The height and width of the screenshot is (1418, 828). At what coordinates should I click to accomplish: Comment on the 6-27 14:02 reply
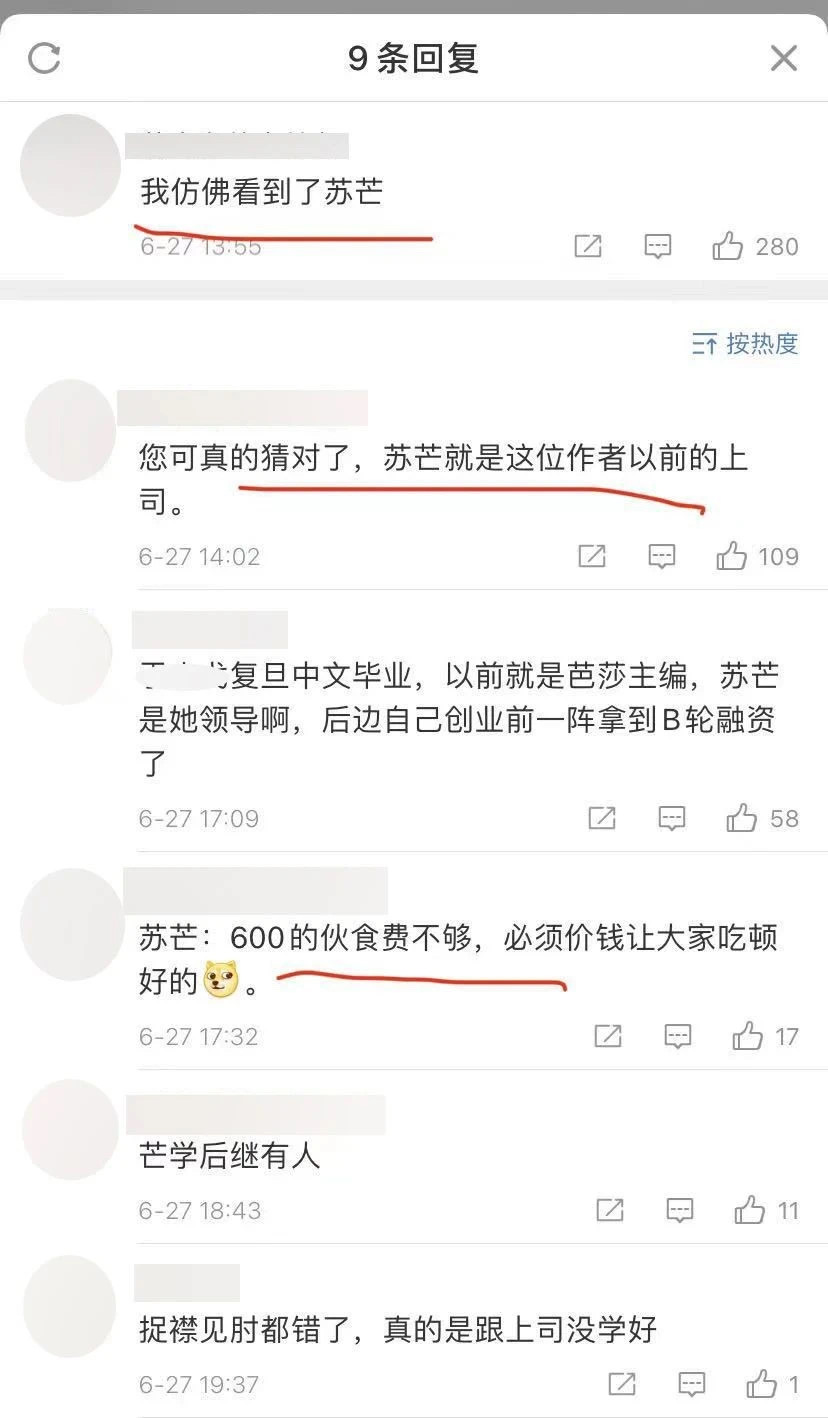click(x=662, y=556)
